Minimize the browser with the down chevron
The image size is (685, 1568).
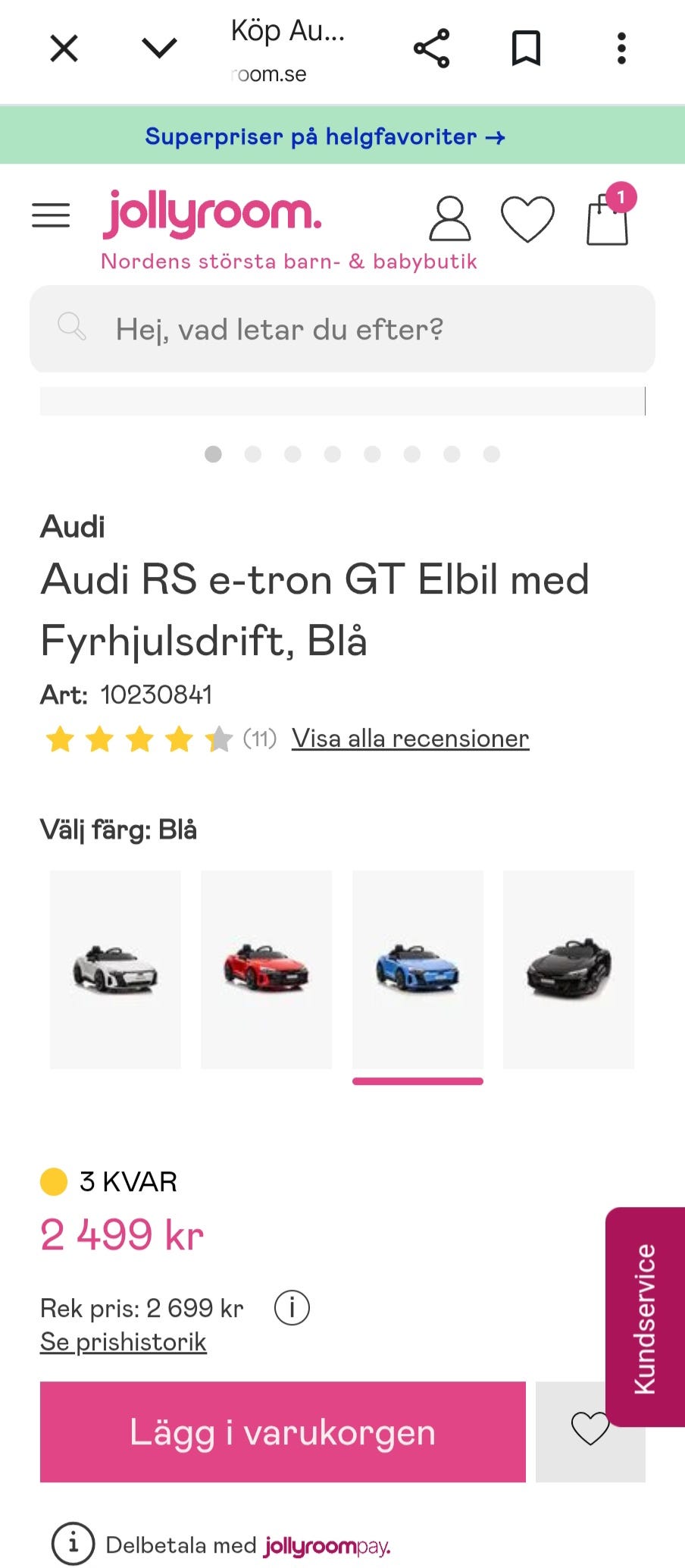coord(159,48)
